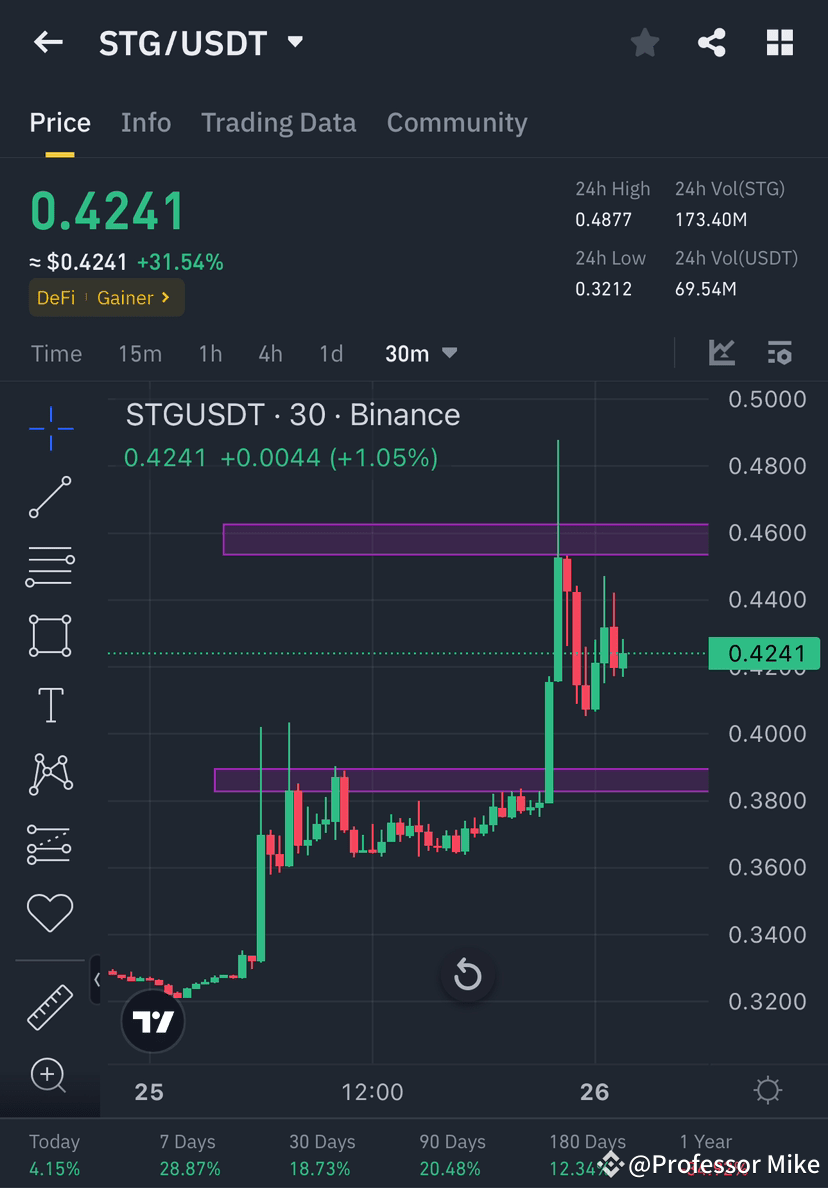Star STG/USDT as a favorite
Screen dimensions: 828x1188
click(644, 42)
